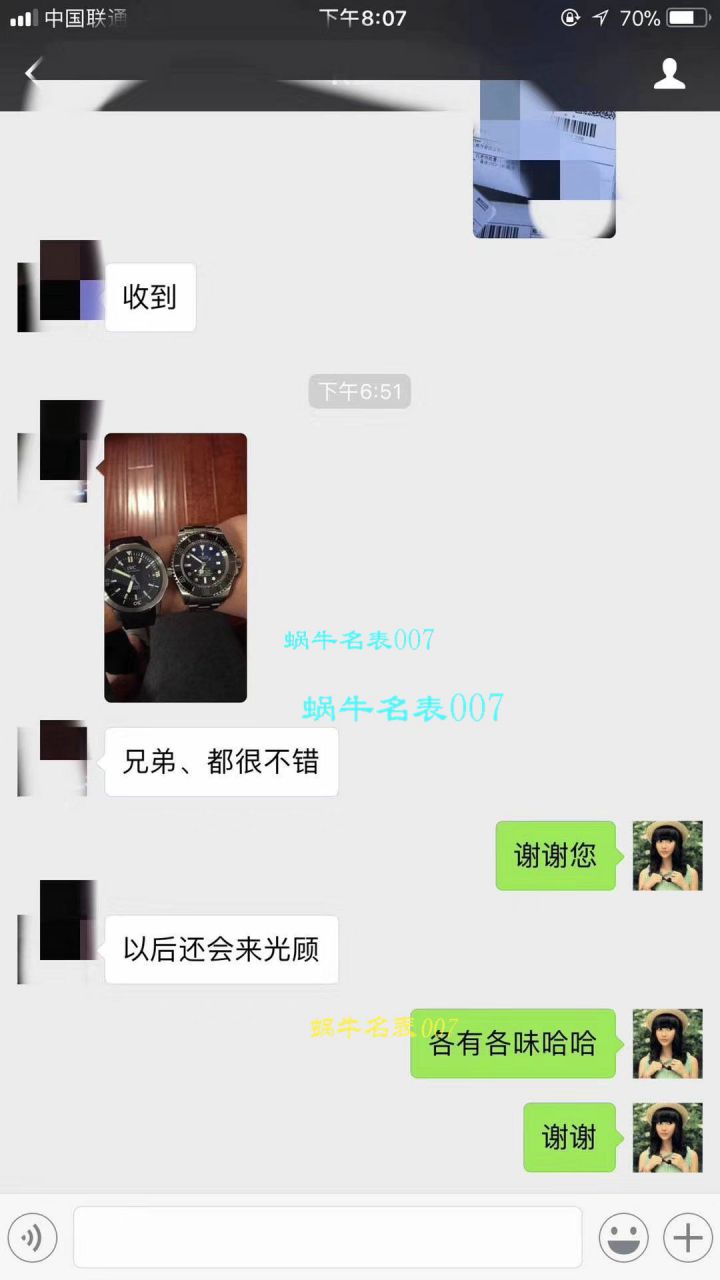Open the emoji picker smiley icon
This screenshot has width=720, height=1280.
pos(623,1238)
